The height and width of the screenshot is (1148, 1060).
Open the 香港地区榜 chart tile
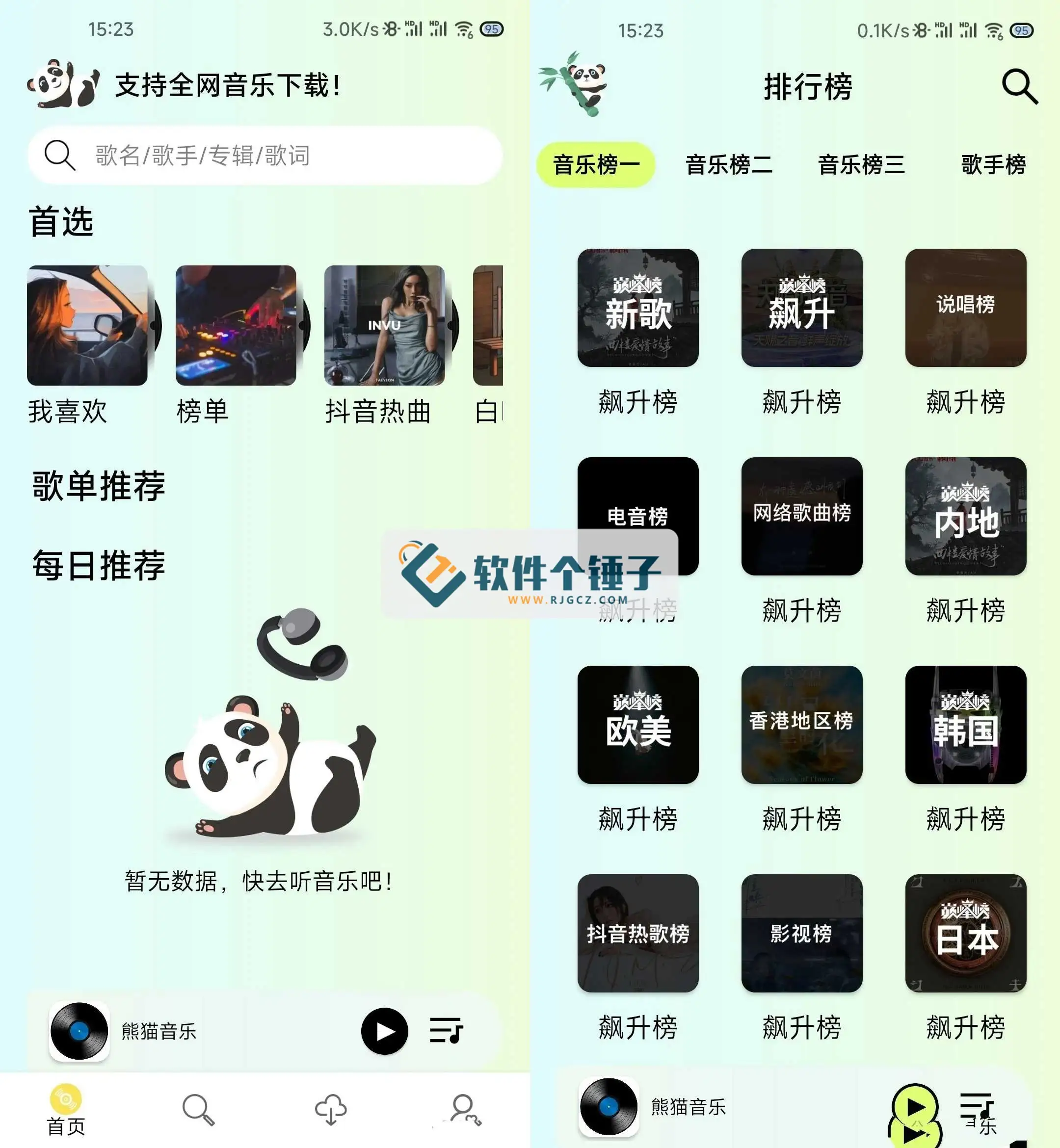pyautogui.click(x=801, y=724)
